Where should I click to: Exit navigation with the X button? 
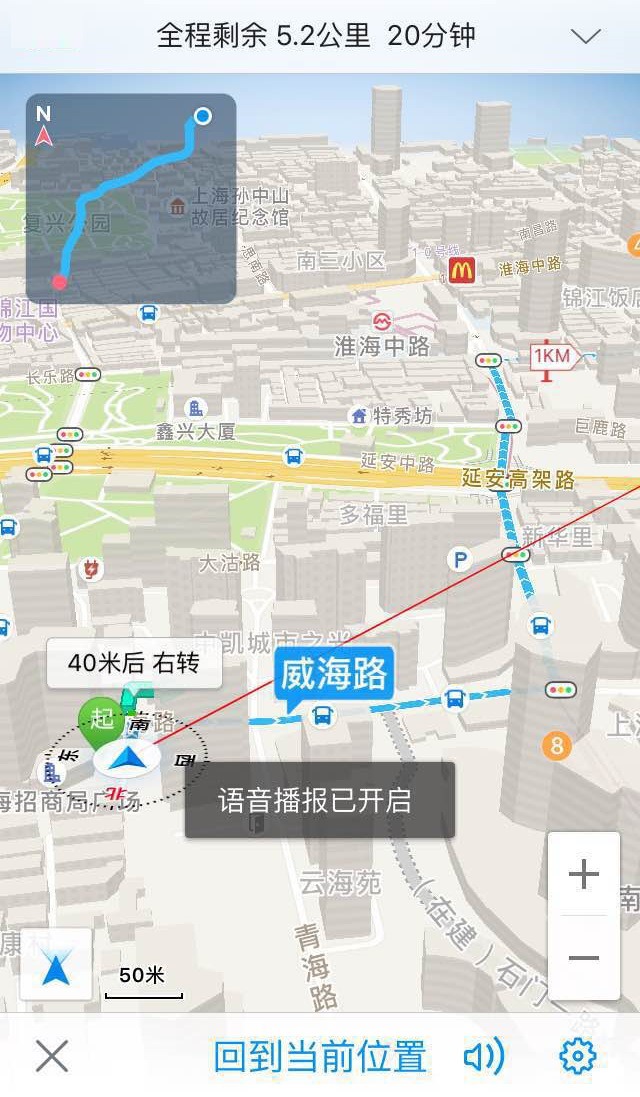[52, 1056]
